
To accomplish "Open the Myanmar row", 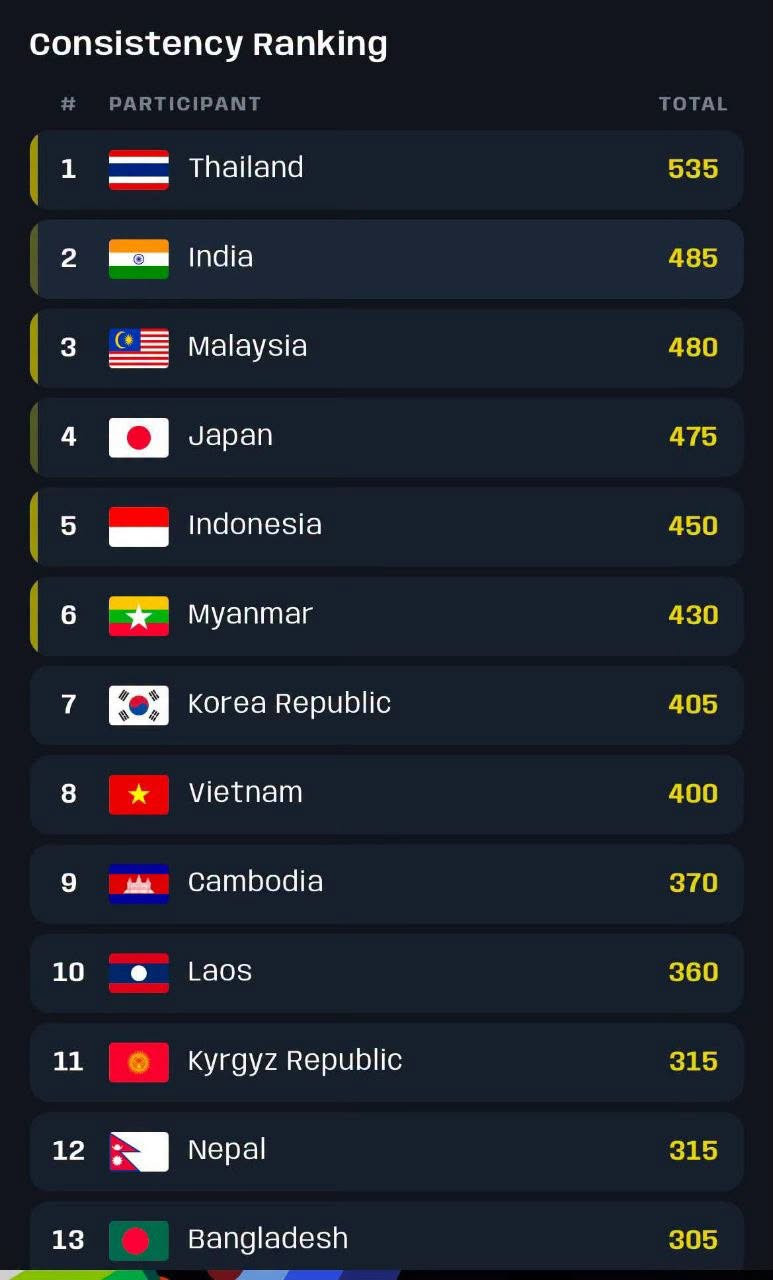I will pyautogui.click(x=387, y=615).
